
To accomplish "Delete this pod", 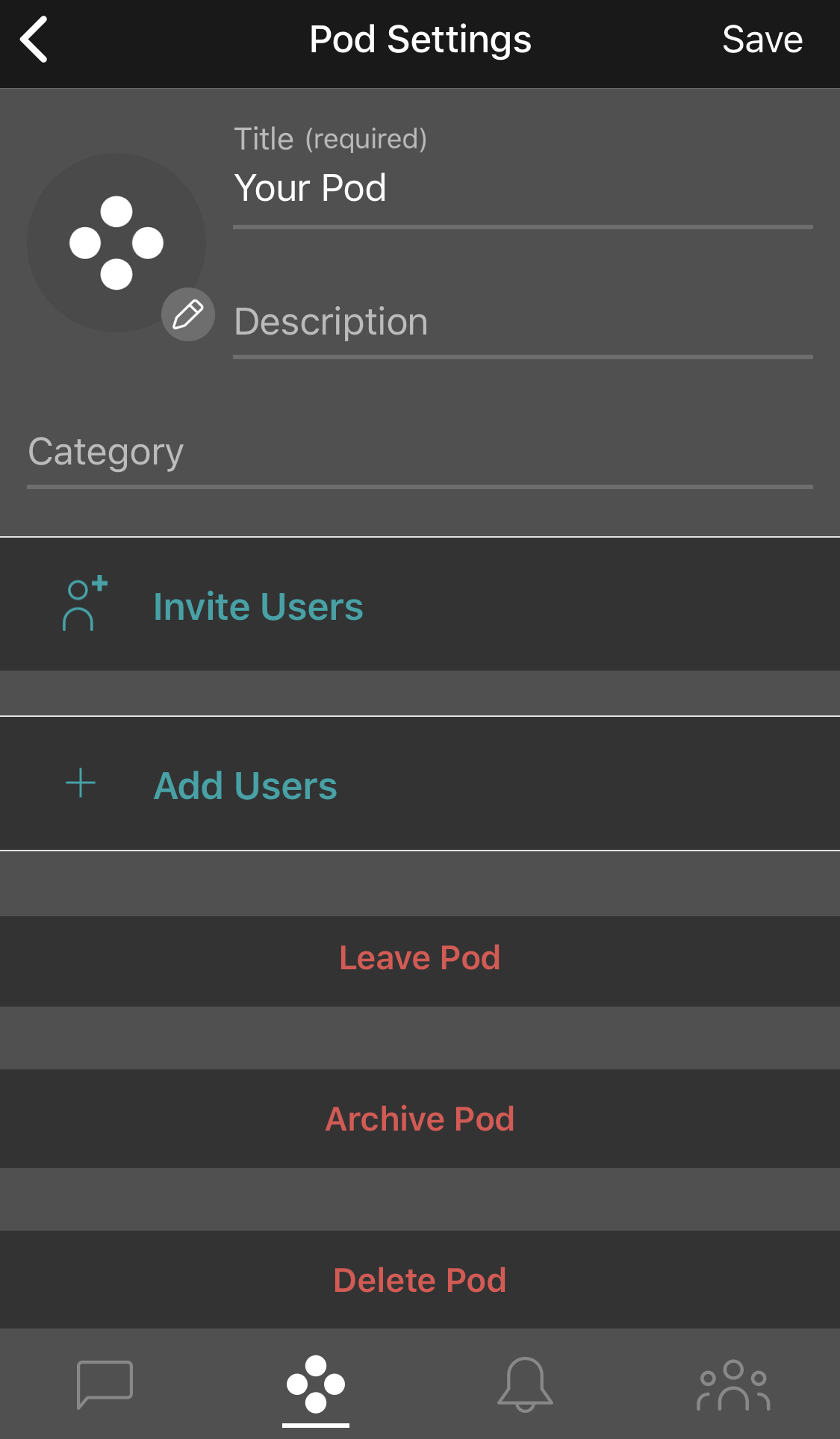I will 420,1280.
